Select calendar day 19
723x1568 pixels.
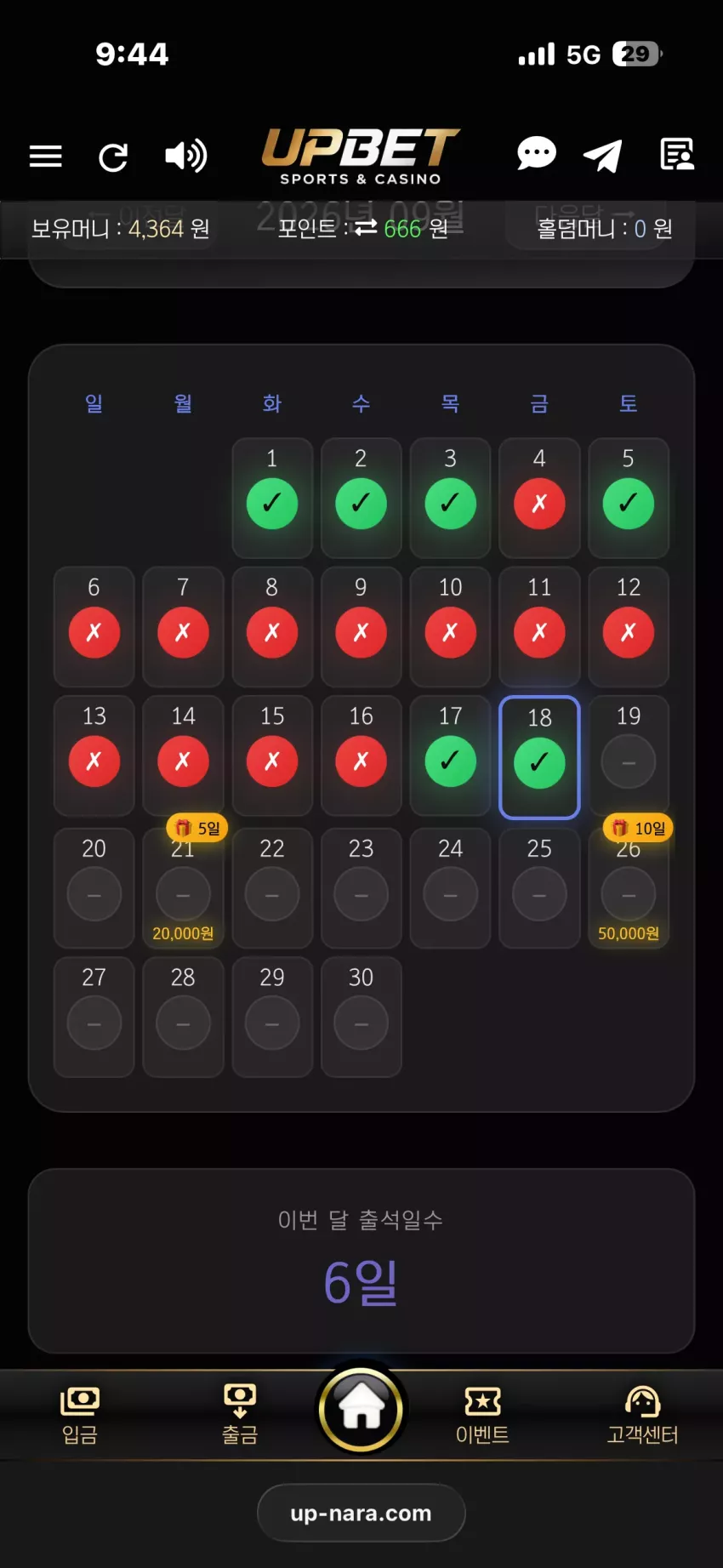coord(629,755)
